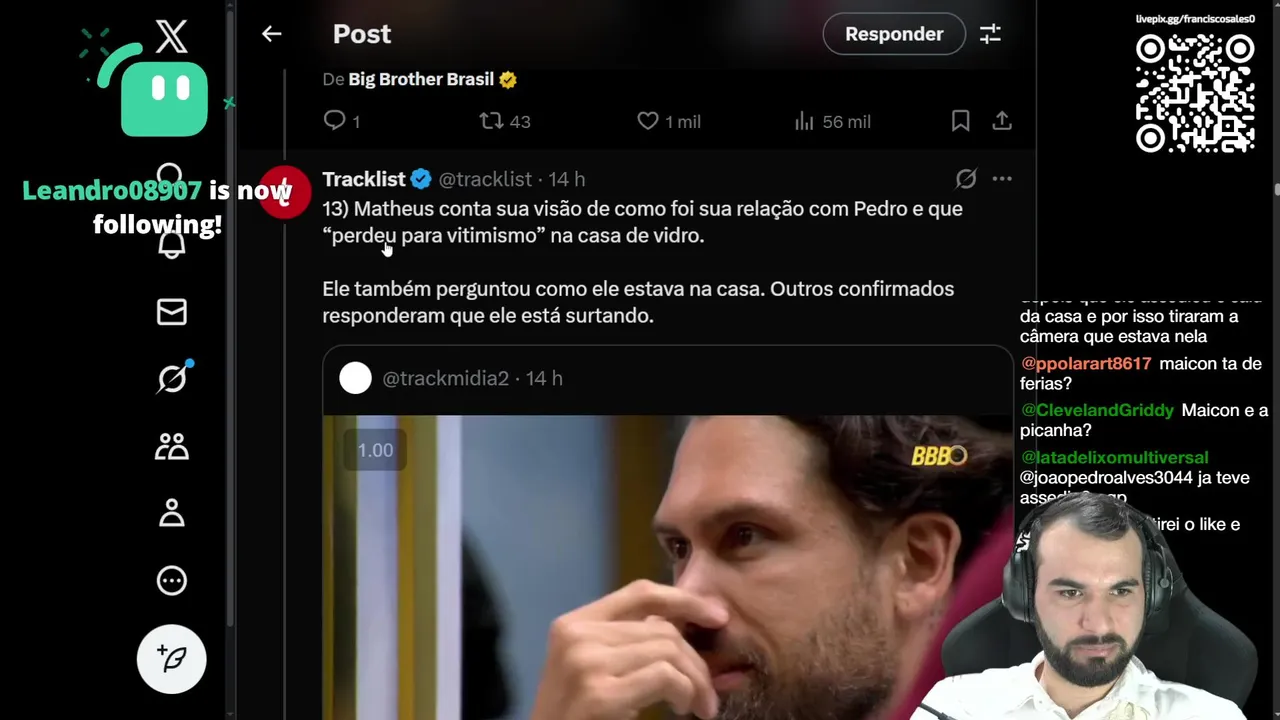Tap the Responder button
Viewport: 1280px width, 720px height.
click(893, 34)
